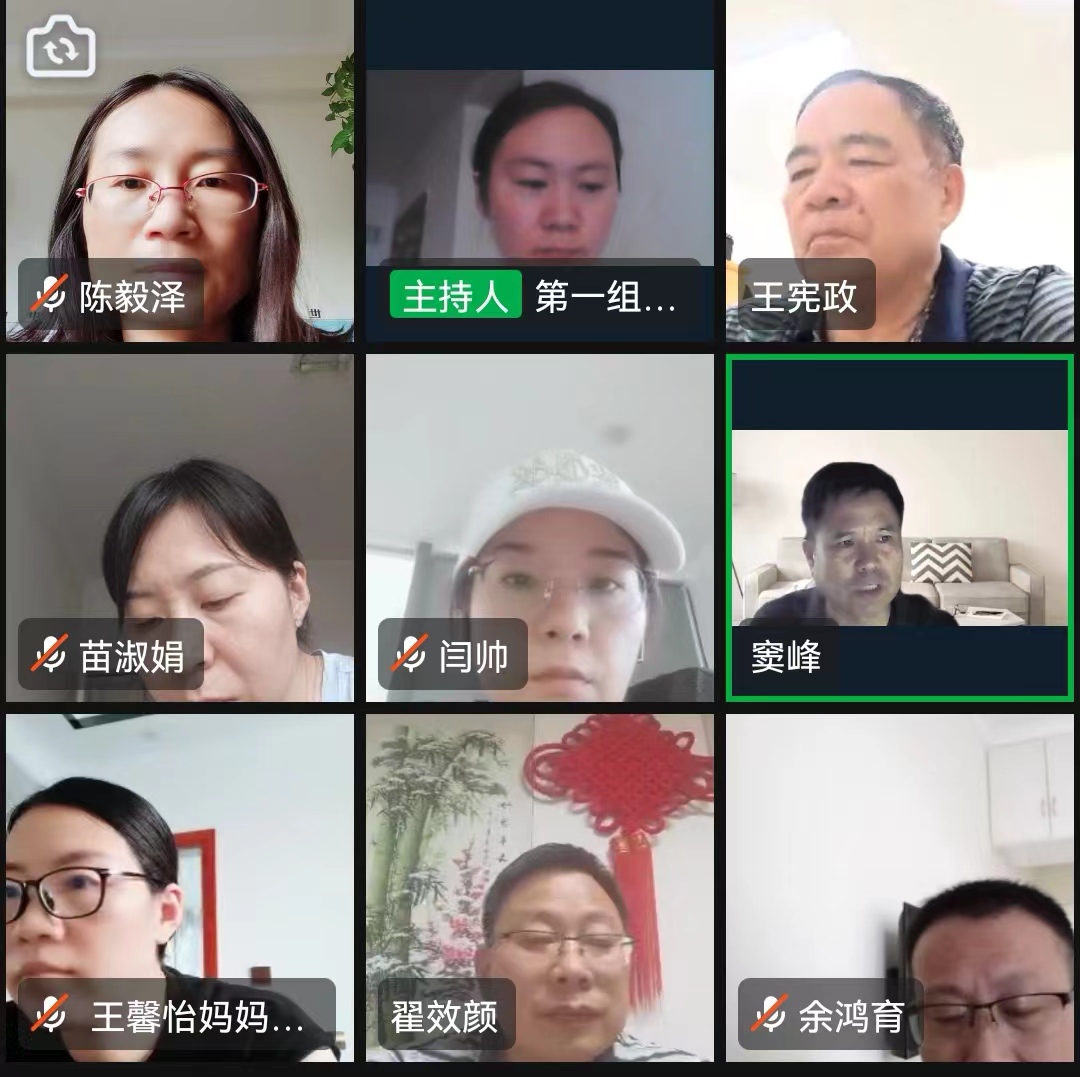Select the host 第一组 video tile
Image resolution: width=1080 pixels, height=1077 pixels.
[x=540, y=180]
